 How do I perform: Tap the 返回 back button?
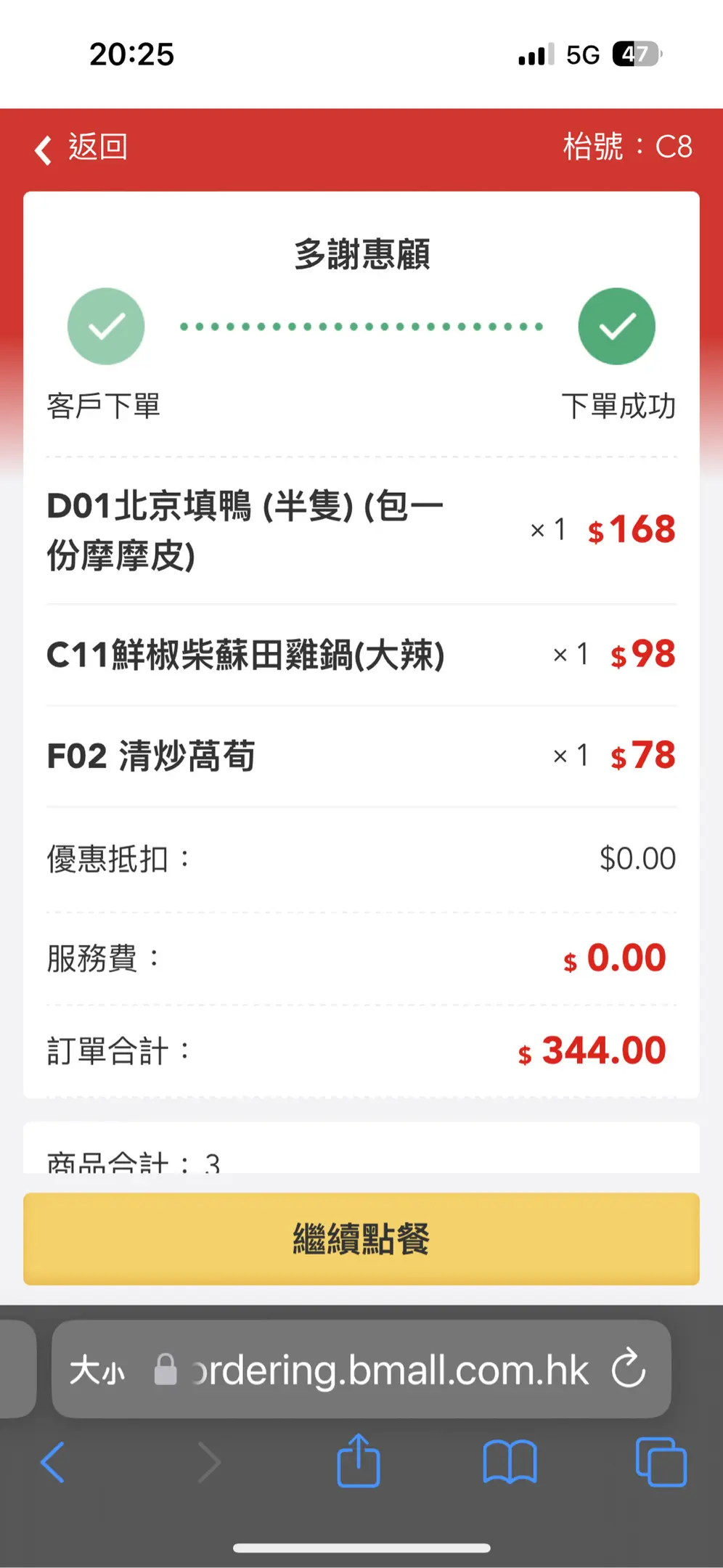click(81, 148)
